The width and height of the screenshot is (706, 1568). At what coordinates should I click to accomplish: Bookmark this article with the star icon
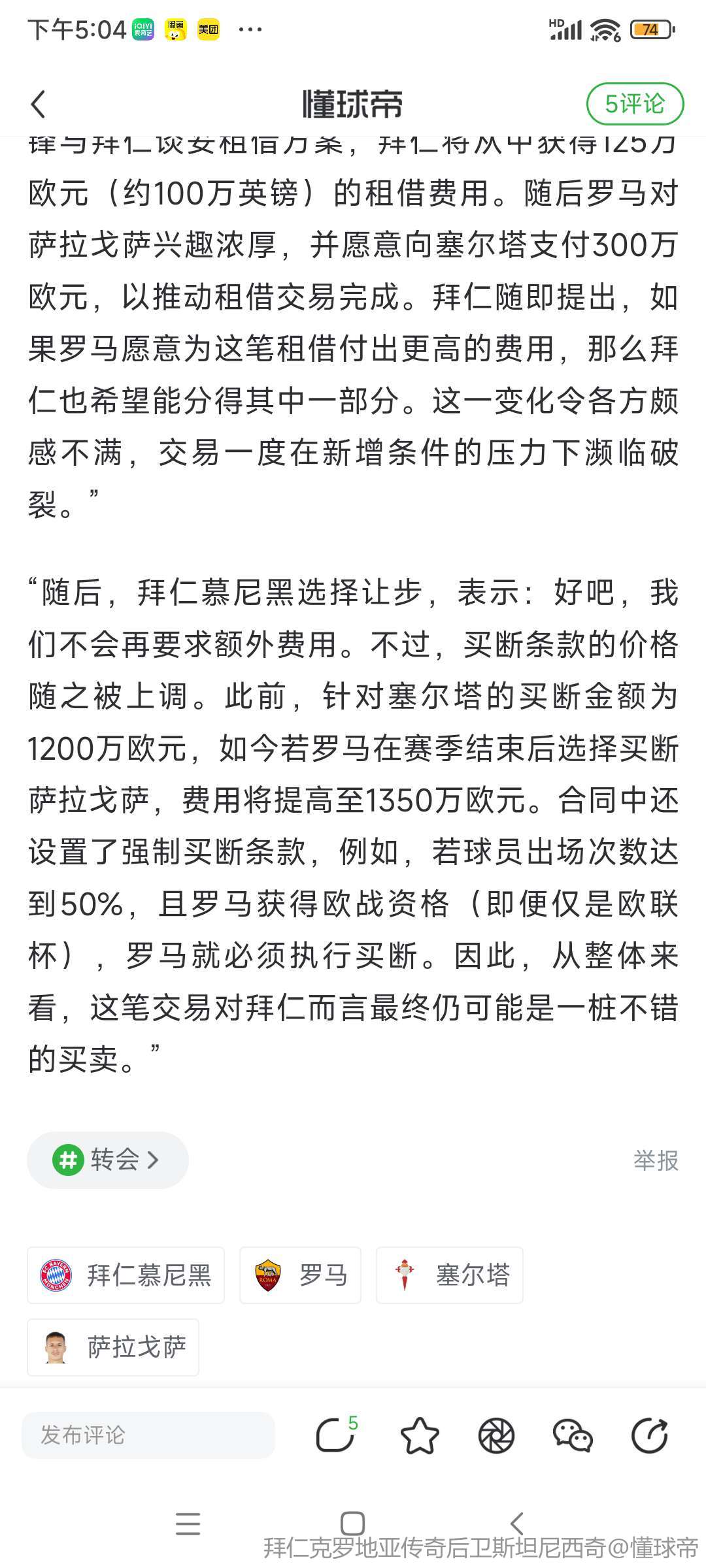[x=419, y=1435]
